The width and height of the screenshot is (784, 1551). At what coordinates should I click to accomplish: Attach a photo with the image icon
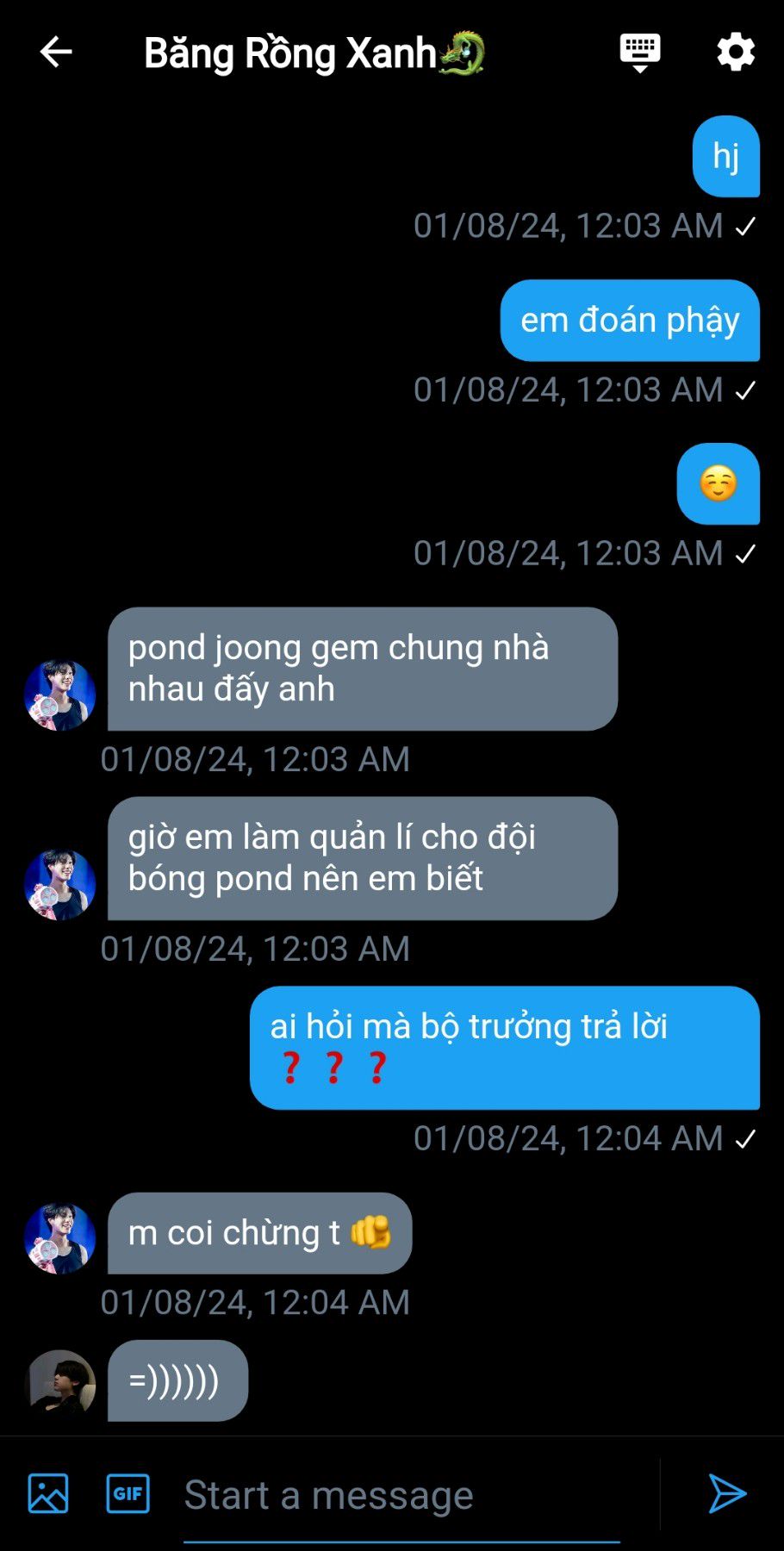(x=48, y=1493)
